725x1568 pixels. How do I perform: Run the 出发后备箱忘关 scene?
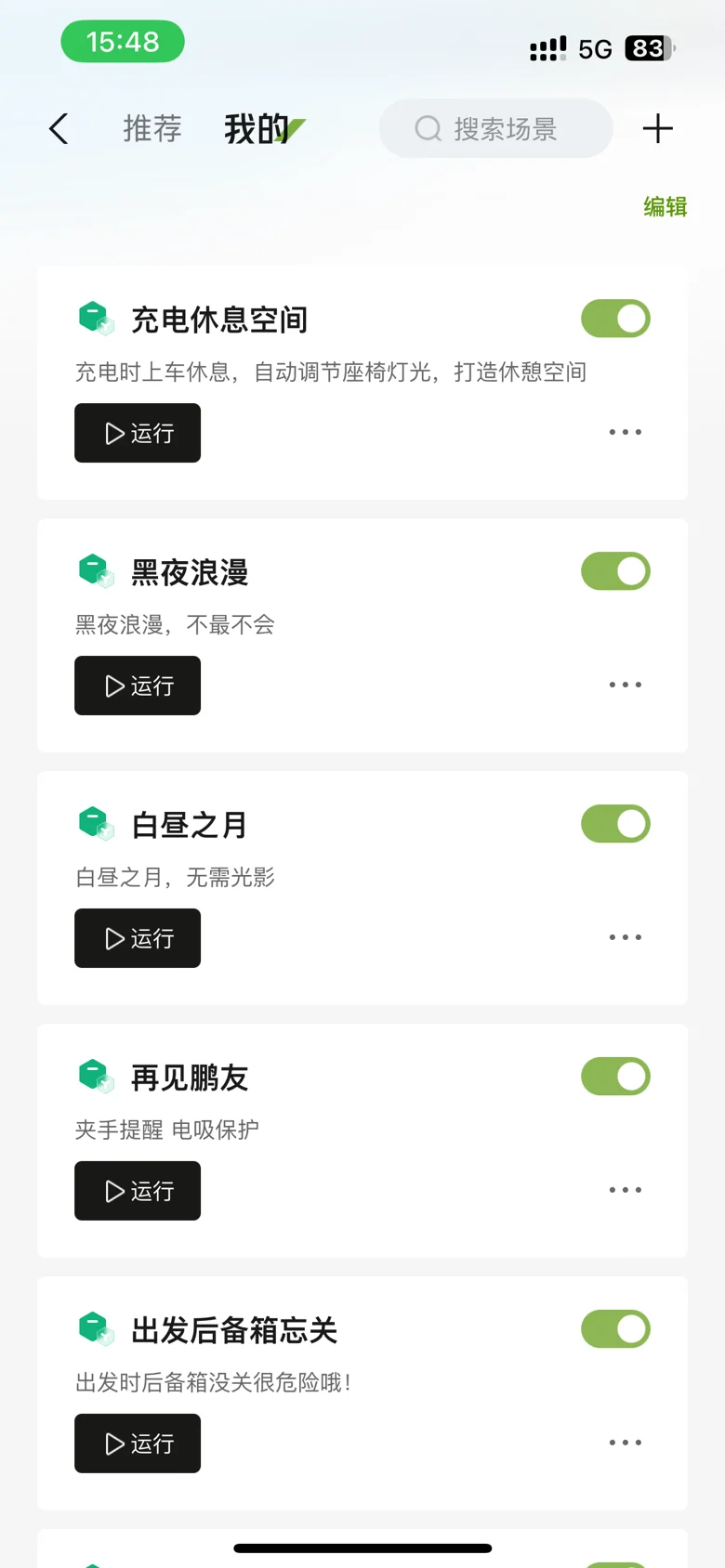pyautogui.click(x=138, y=1444)
